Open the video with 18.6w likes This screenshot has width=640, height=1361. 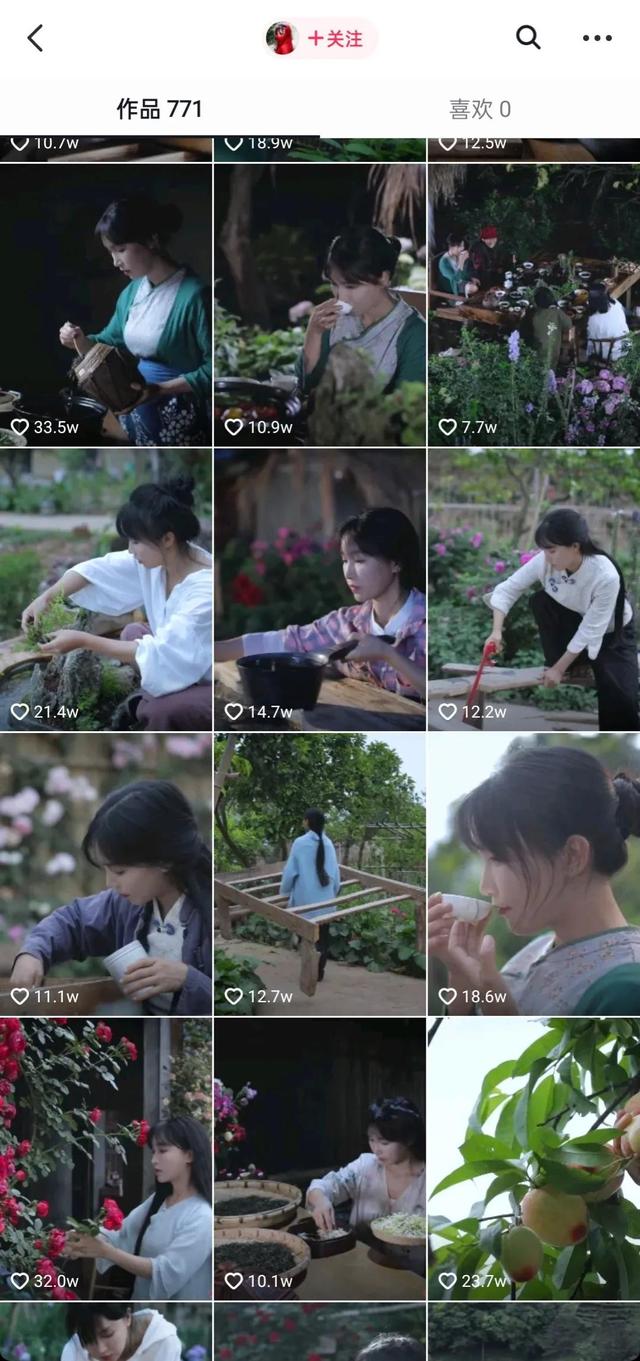coord(534,874)
